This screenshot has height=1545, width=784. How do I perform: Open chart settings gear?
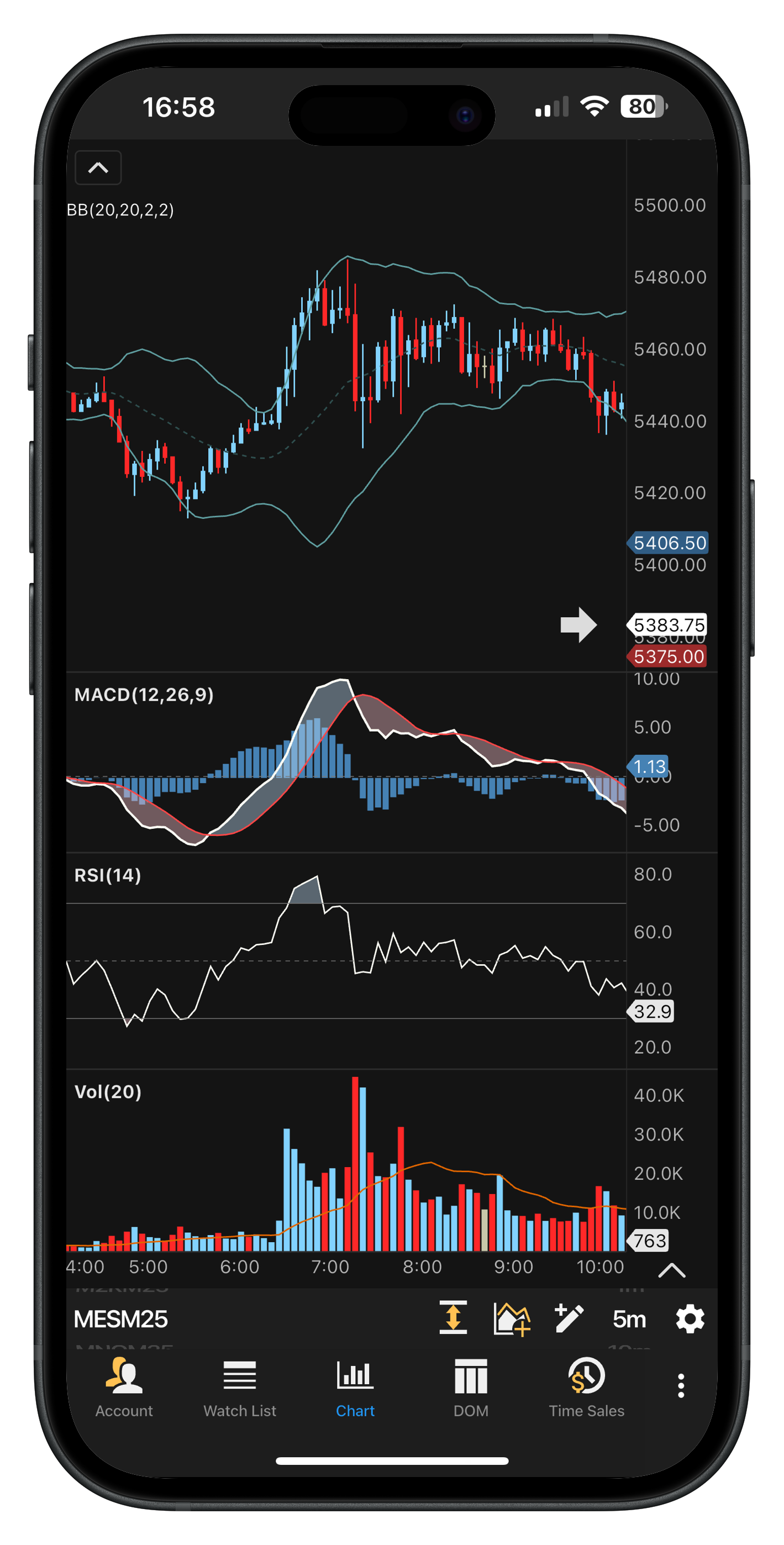[690, 1319]
